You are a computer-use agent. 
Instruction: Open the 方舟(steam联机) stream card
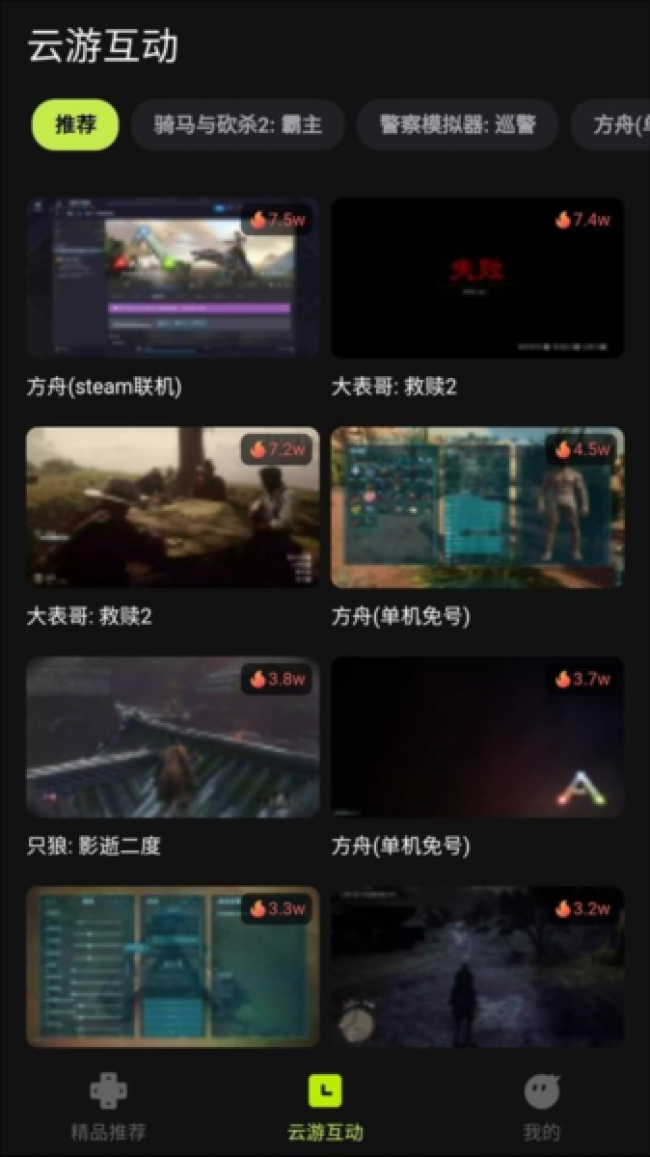173,278
